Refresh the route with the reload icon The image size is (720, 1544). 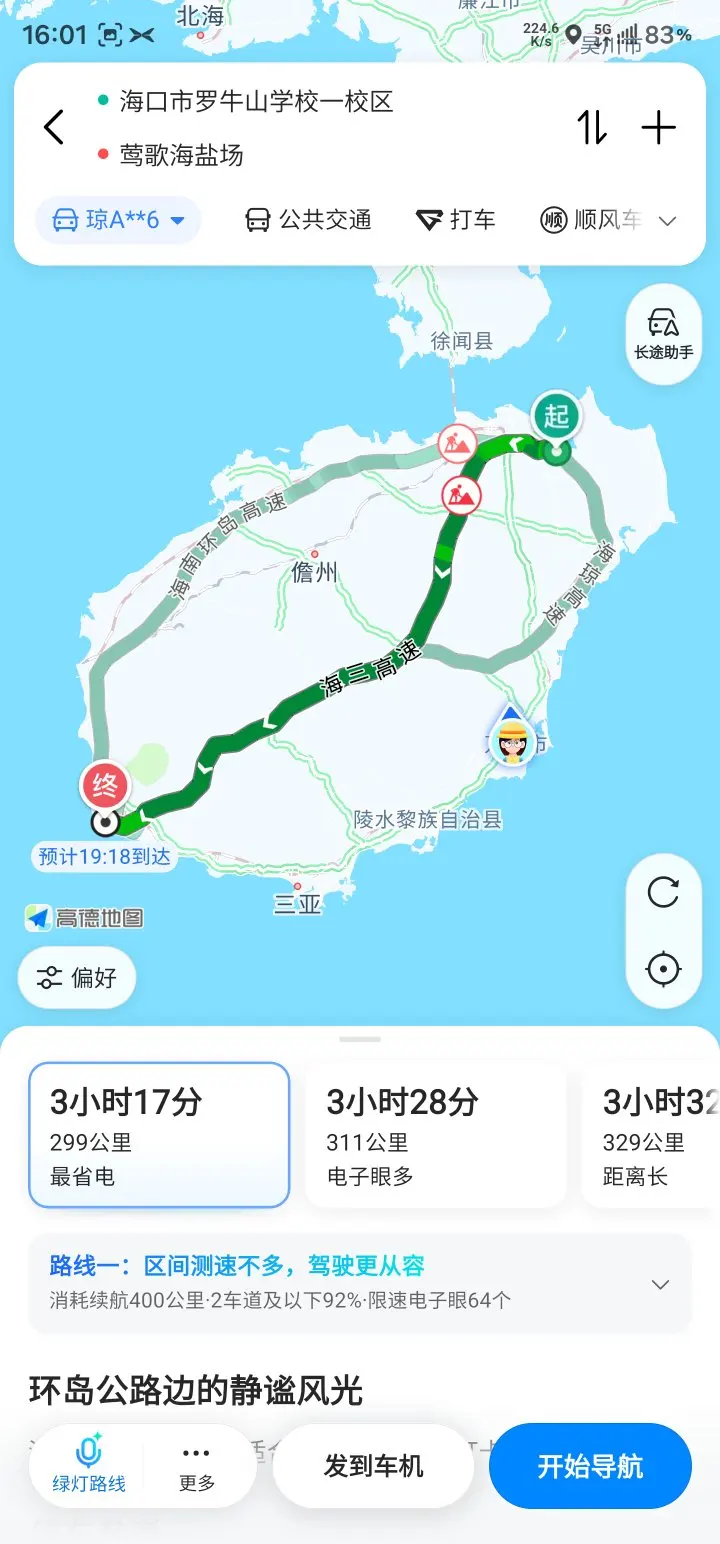coord(663,892)
